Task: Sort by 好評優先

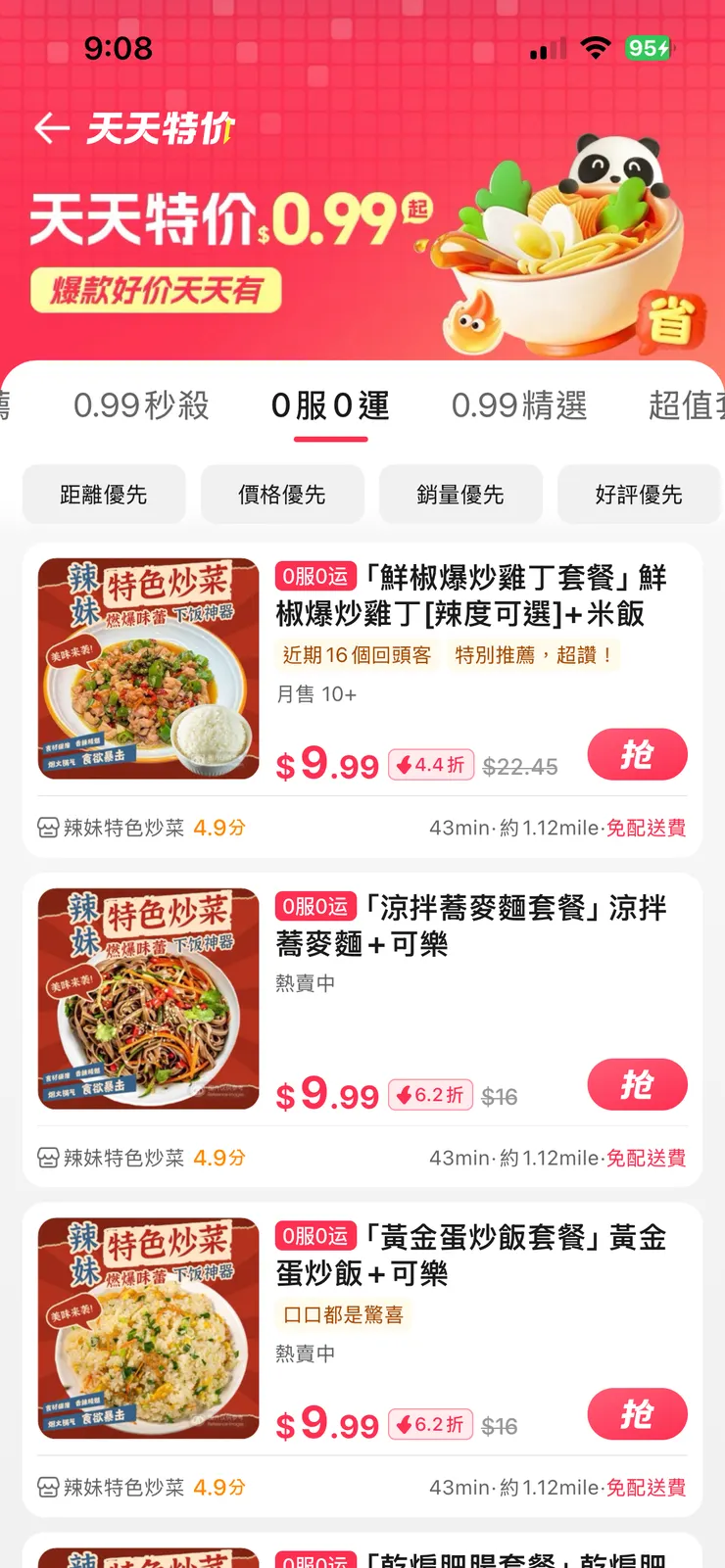Action: pyautogui.click(x=639, y=495)
